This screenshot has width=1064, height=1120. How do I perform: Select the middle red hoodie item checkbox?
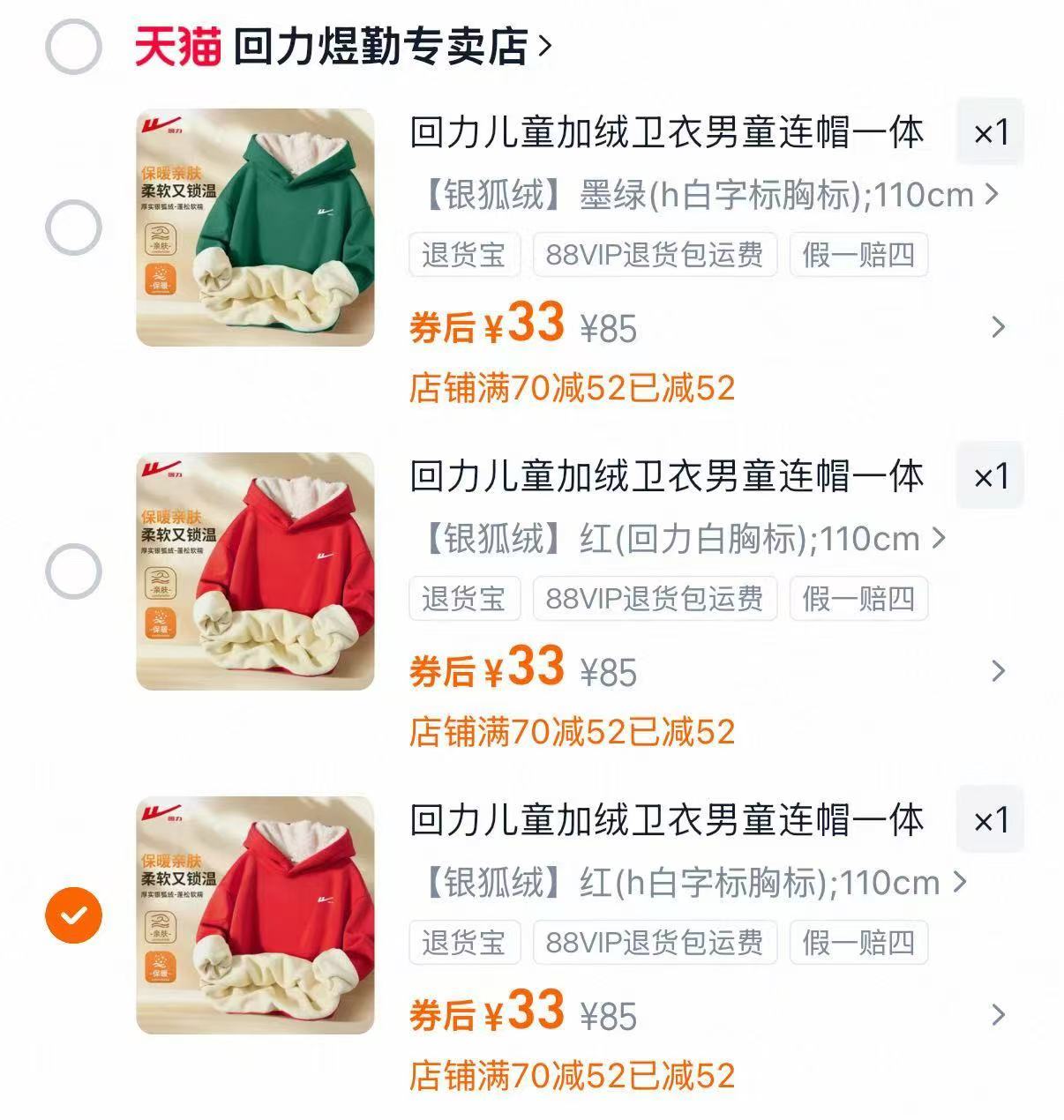tap(72, 571)
